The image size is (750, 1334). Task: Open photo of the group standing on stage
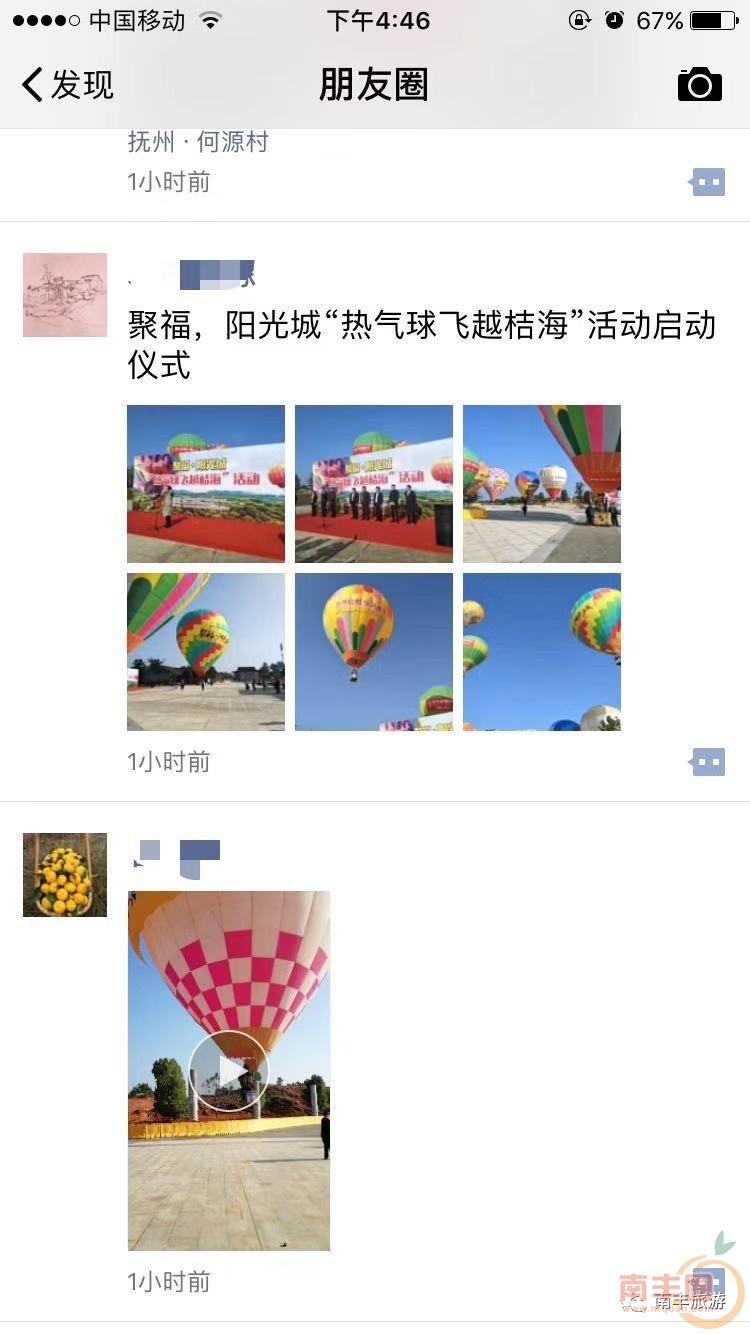click(374, 484)
